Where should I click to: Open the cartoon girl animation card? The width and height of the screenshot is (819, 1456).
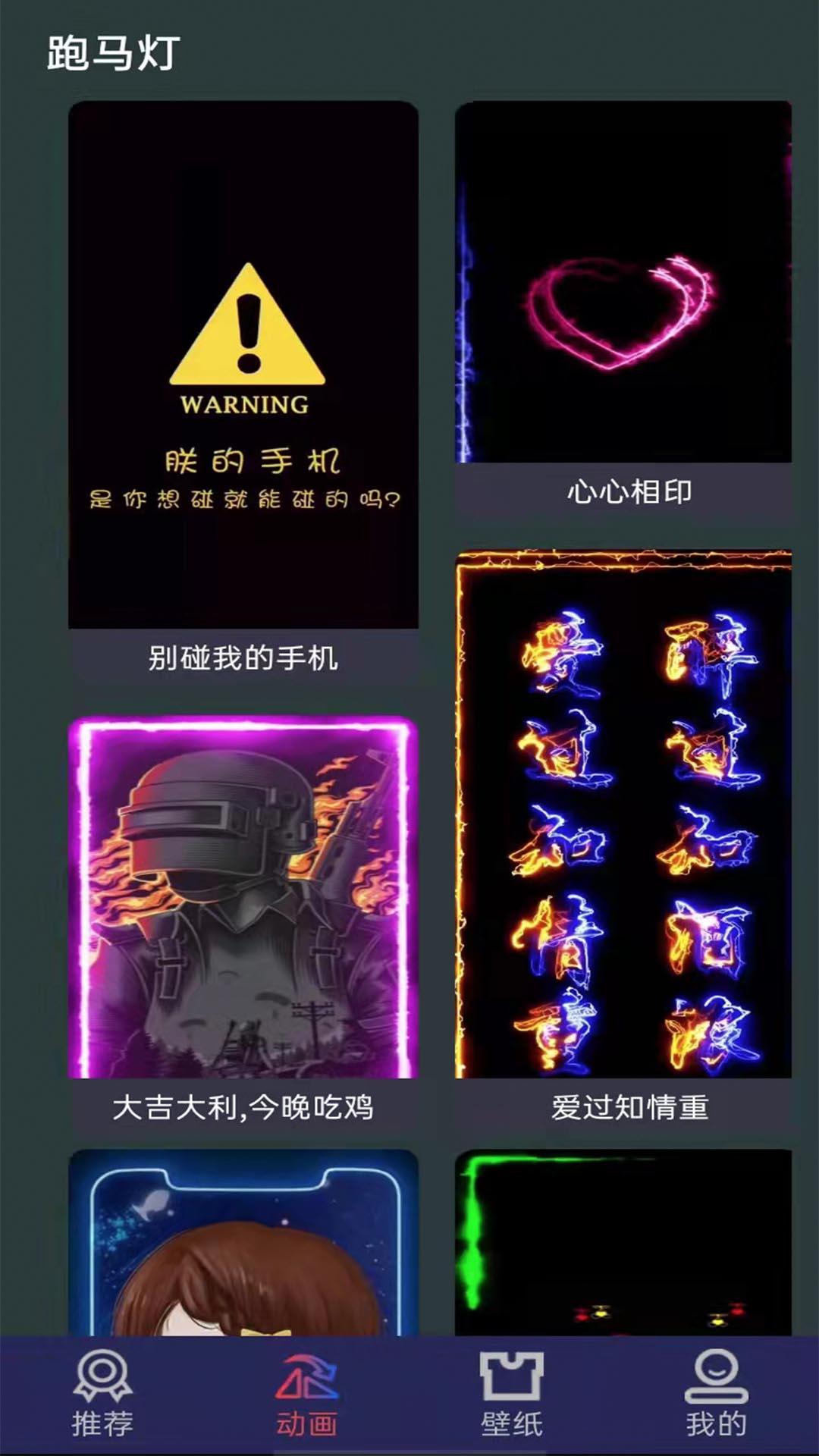coord(243,1242)
